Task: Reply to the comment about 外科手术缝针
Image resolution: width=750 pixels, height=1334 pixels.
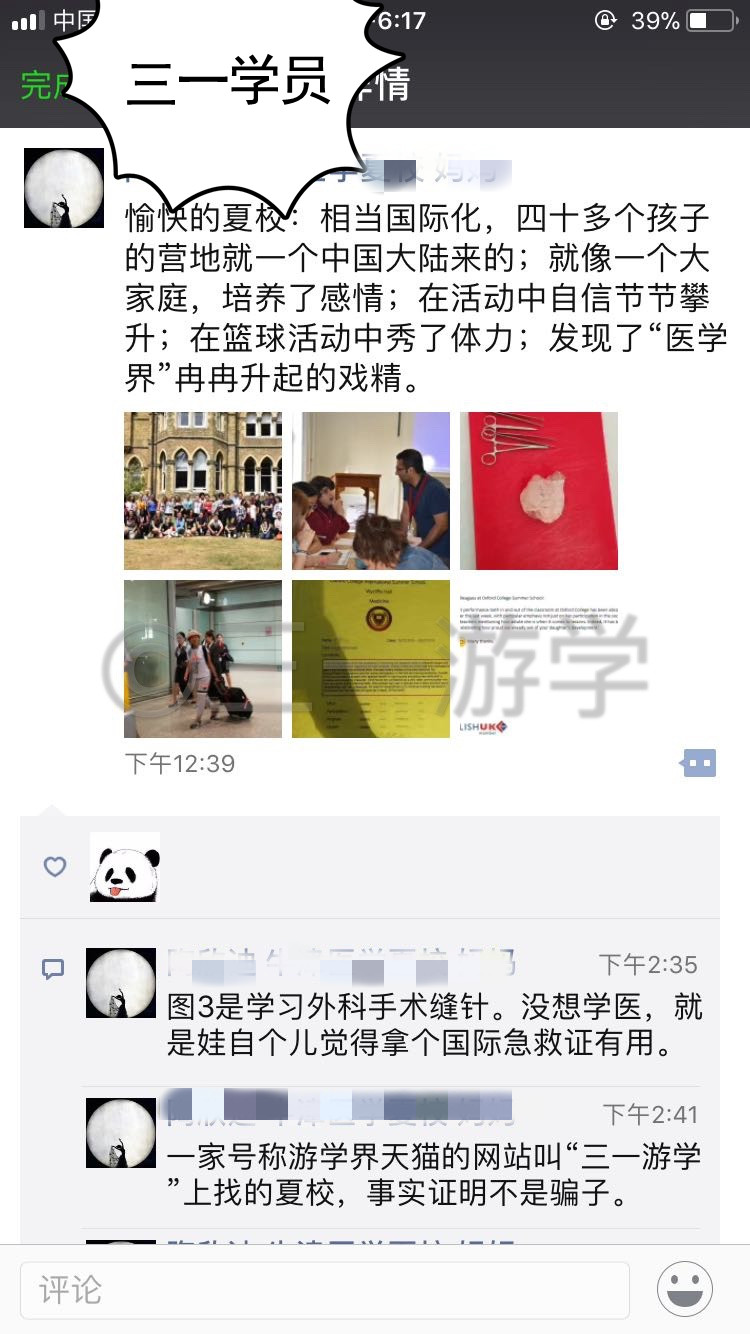Action: [434, 1026]
